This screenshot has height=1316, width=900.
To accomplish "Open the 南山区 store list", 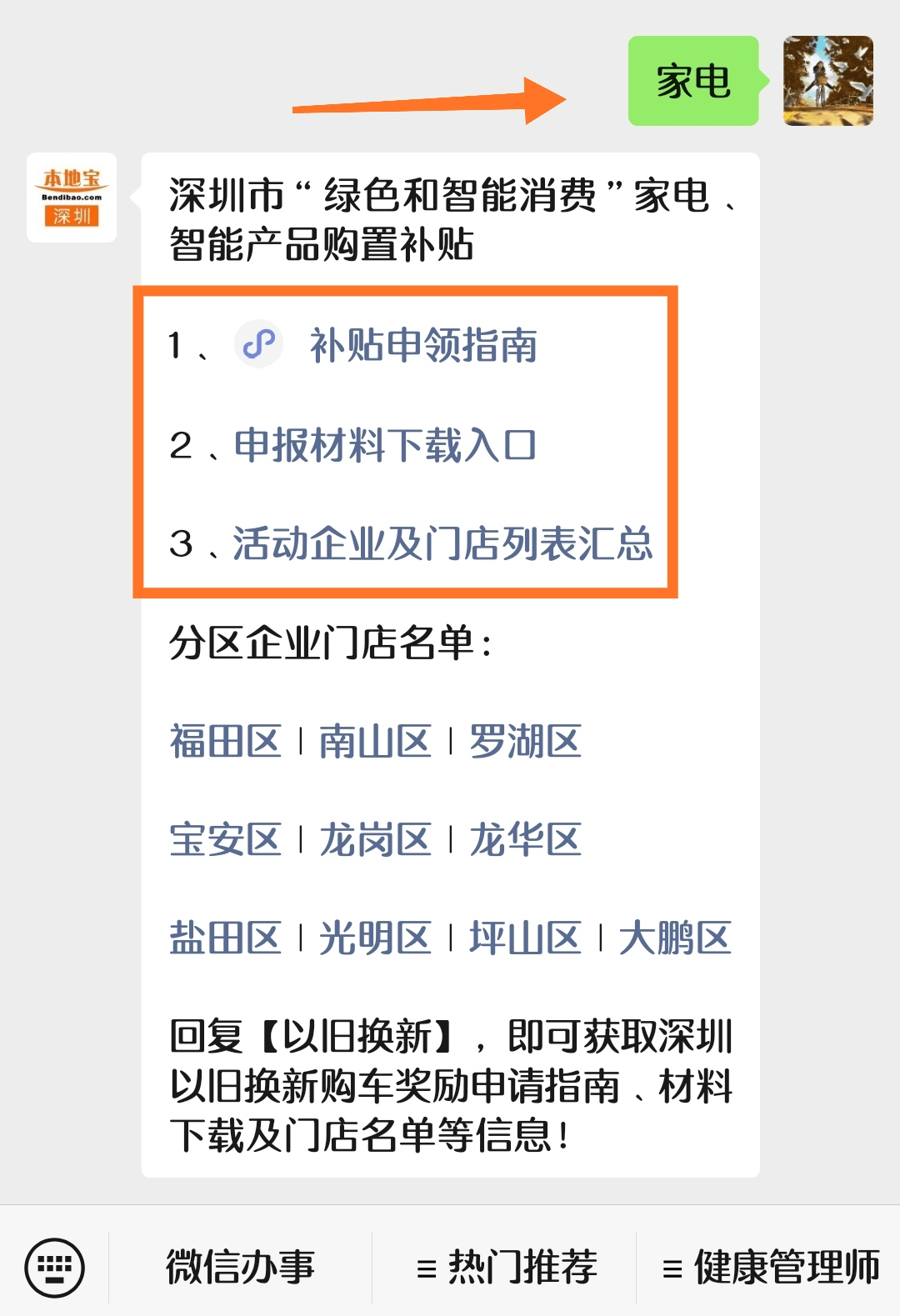I will pos(375,741).
